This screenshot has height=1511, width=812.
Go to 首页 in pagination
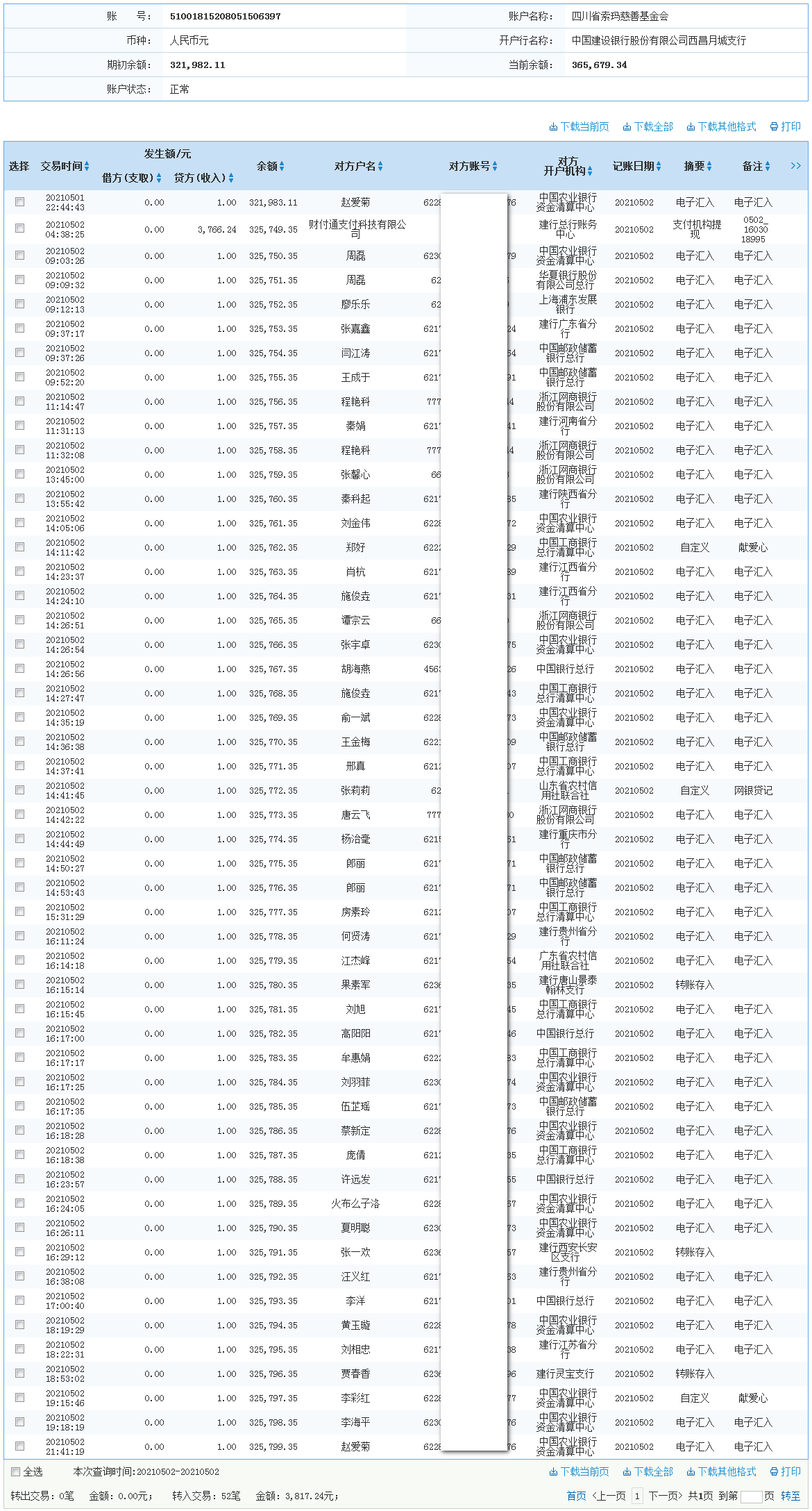576,1496
